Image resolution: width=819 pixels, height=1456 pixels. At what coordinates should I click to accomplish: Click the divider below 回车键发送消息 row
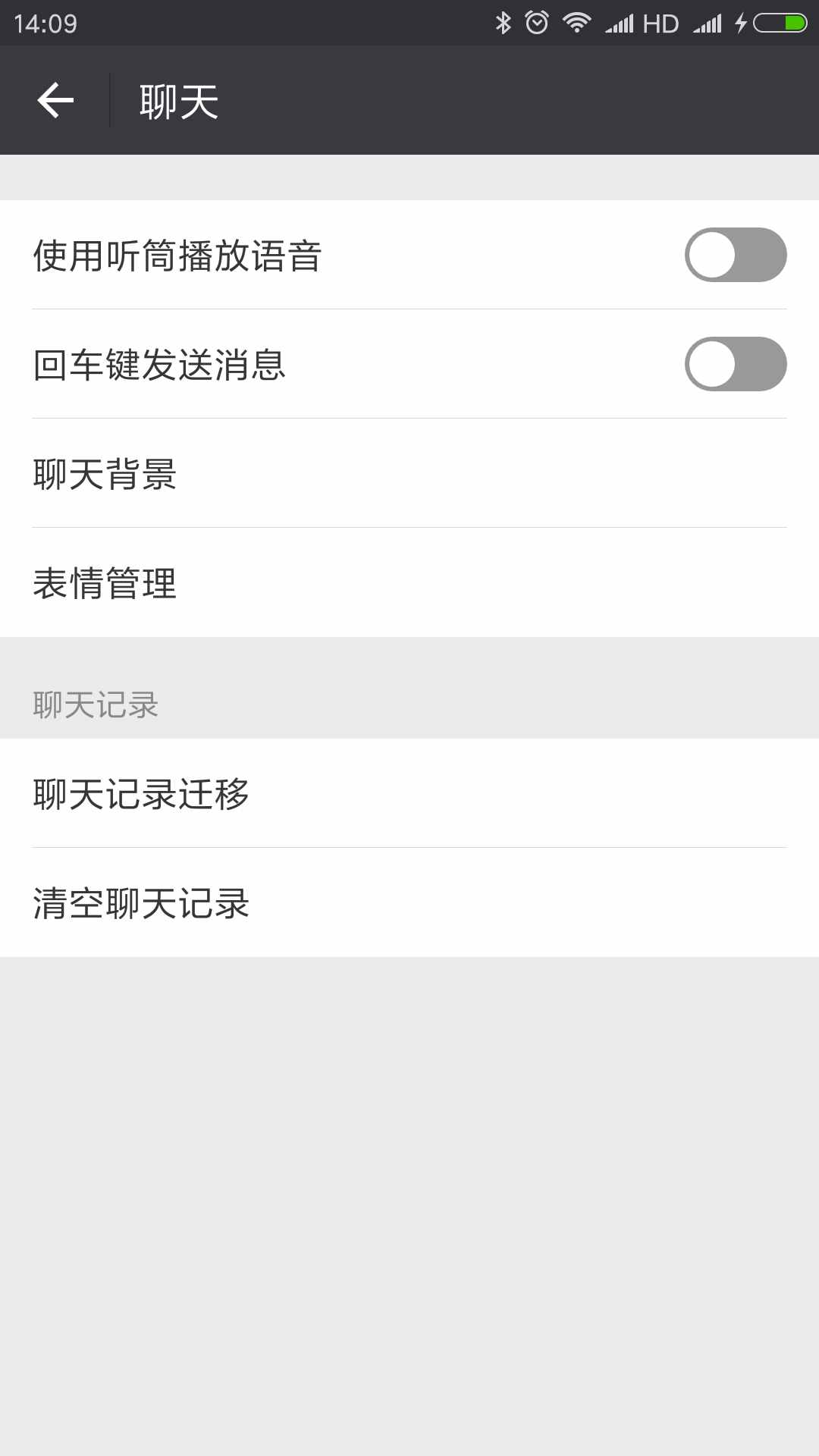(409, 416)
